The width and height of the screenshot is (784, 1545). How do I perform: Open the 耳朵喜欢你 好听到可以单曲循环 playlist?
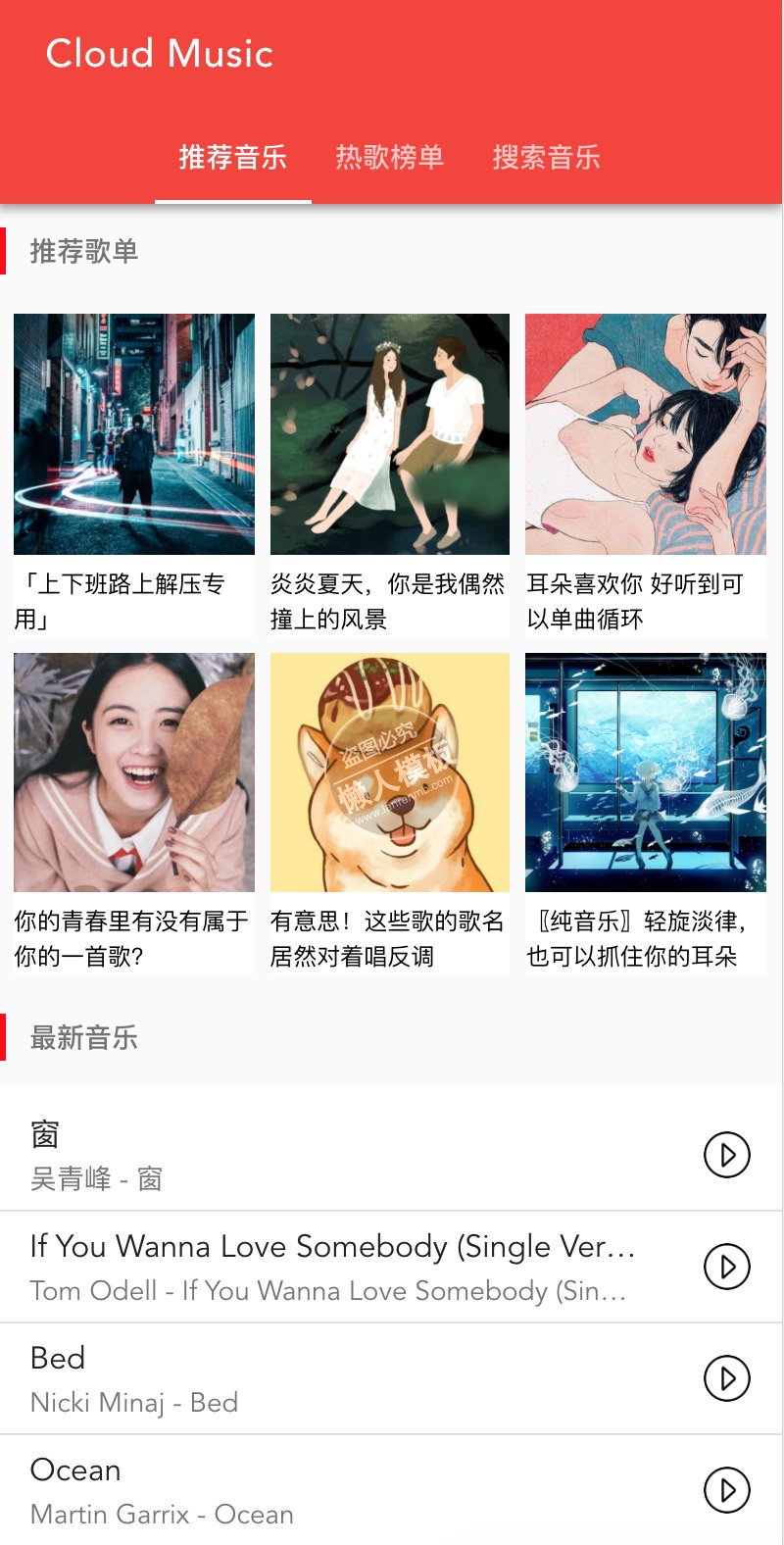646,434
